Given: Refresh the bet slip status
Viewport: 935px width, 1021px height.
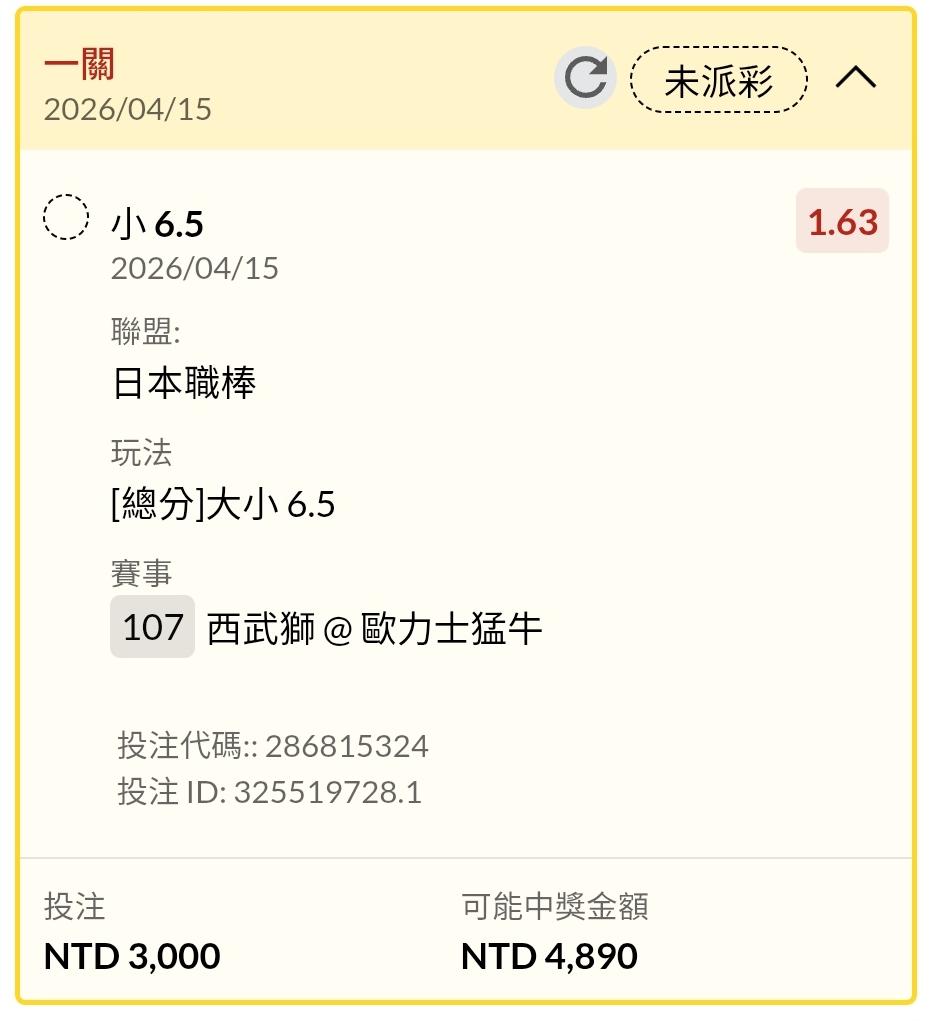Looking at the screenshot, I should pos(585,78).
